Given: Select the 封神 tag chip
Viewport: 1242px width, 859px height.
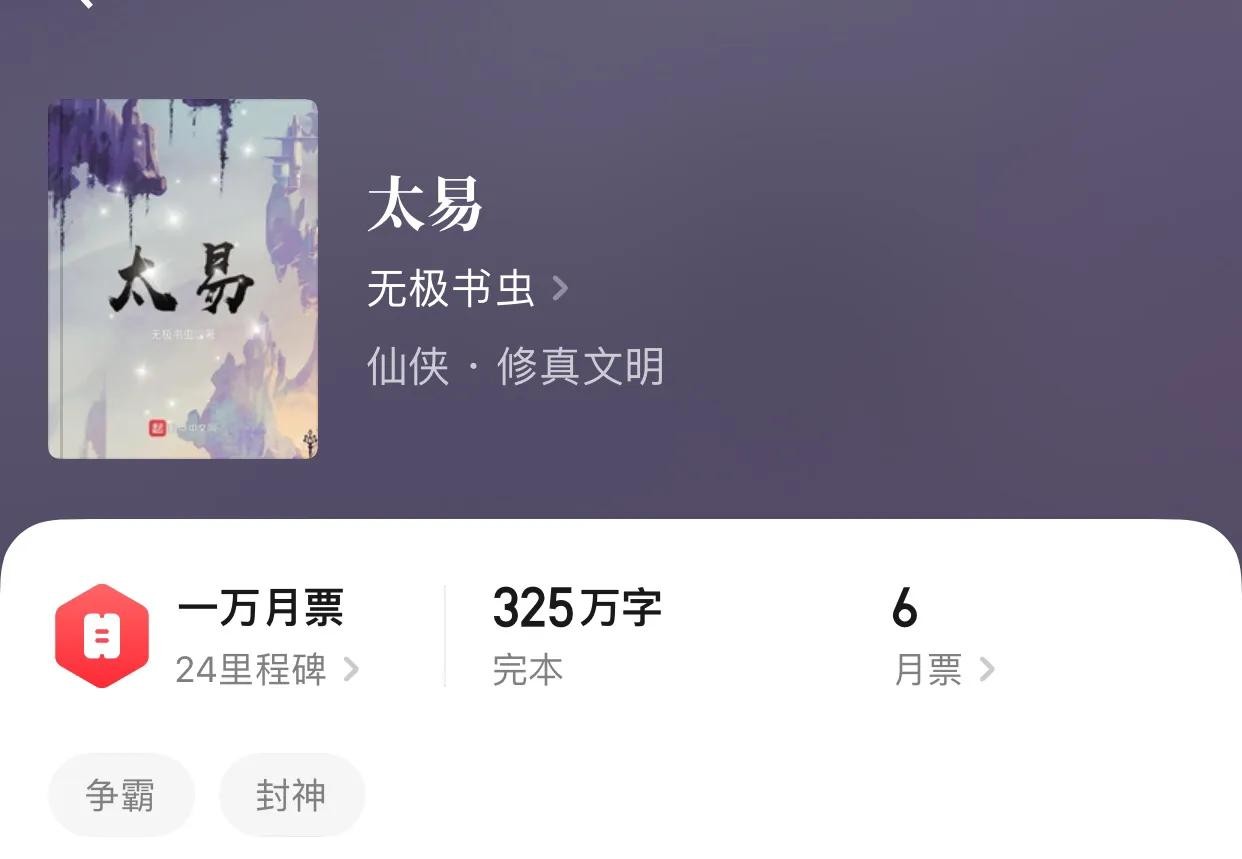Looking at the screenshot, I should pyautogui.click(x=292, y=796).
